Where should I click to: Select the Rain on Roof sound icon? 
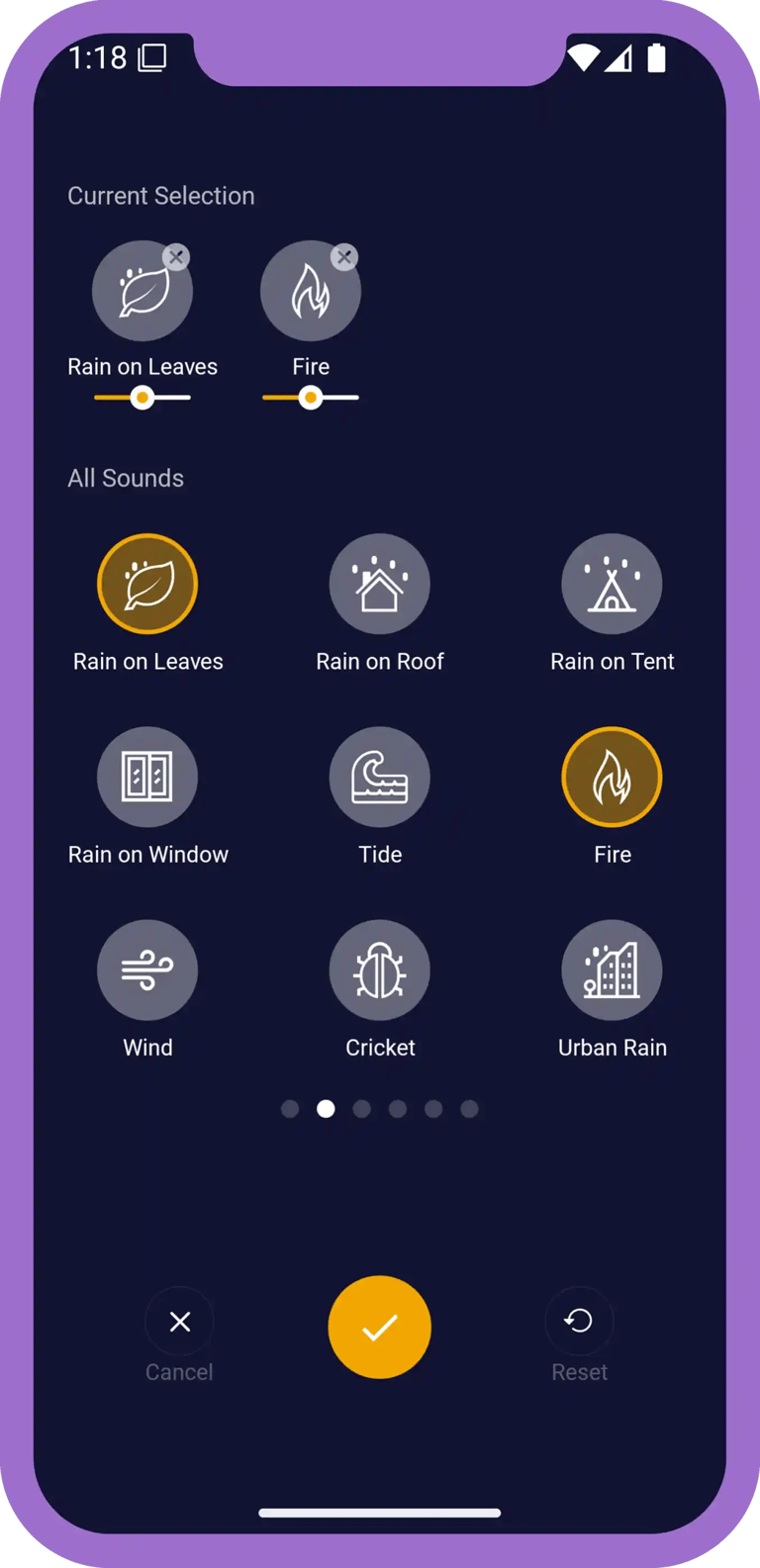pos(380,584)
